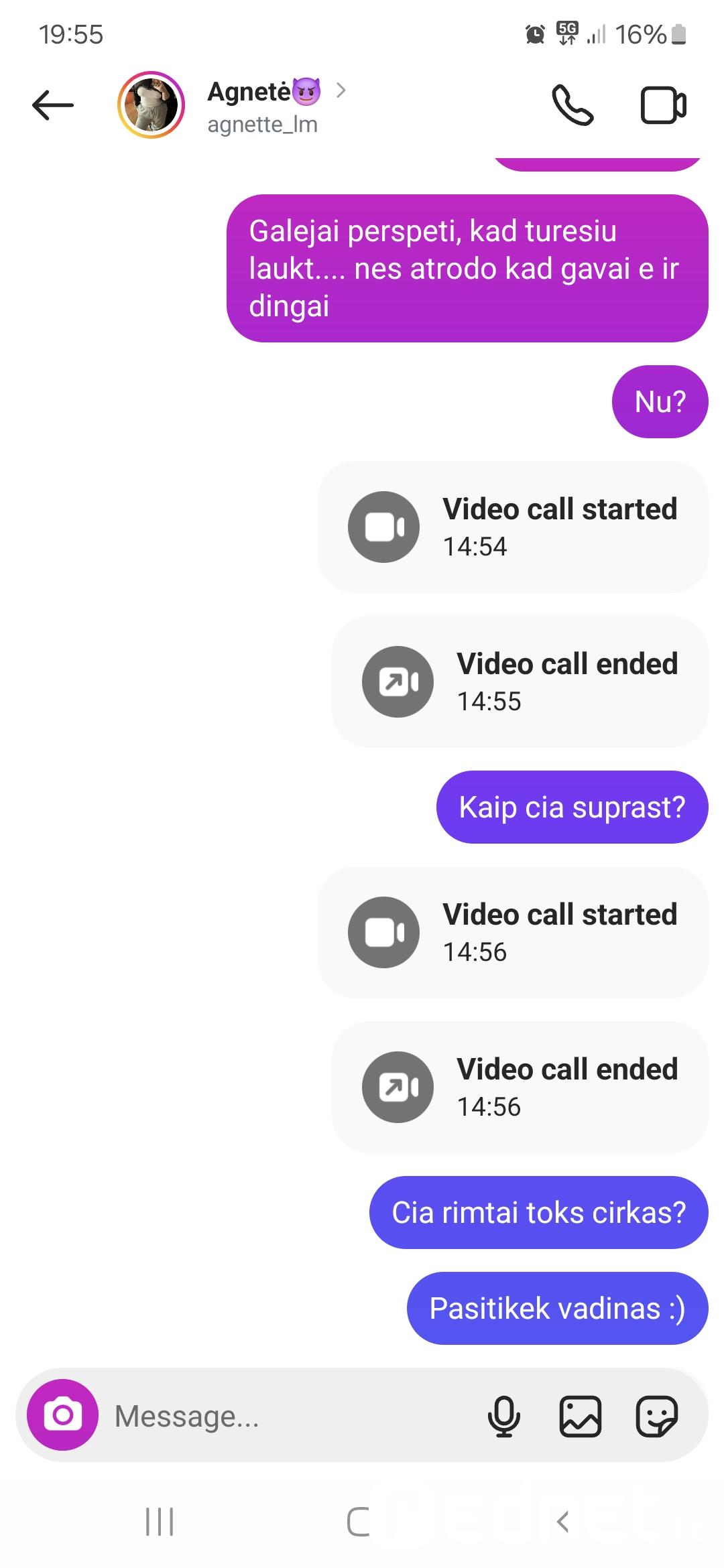Open recent apps from the navigation bar
The width and height of the screenshot is (724, 1568).
(x=160, y=1521)
